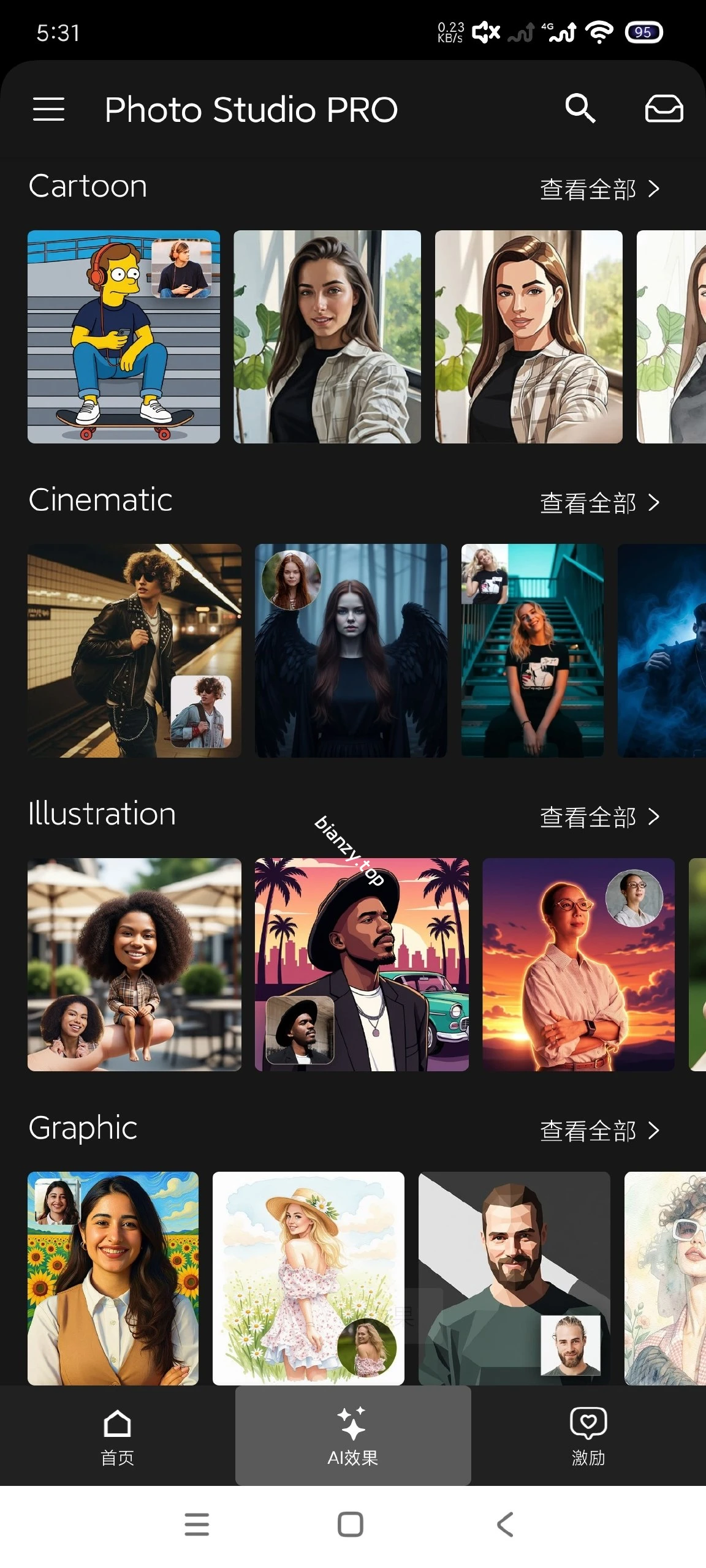Pick the palm tree sunset illustration effect

362,964
